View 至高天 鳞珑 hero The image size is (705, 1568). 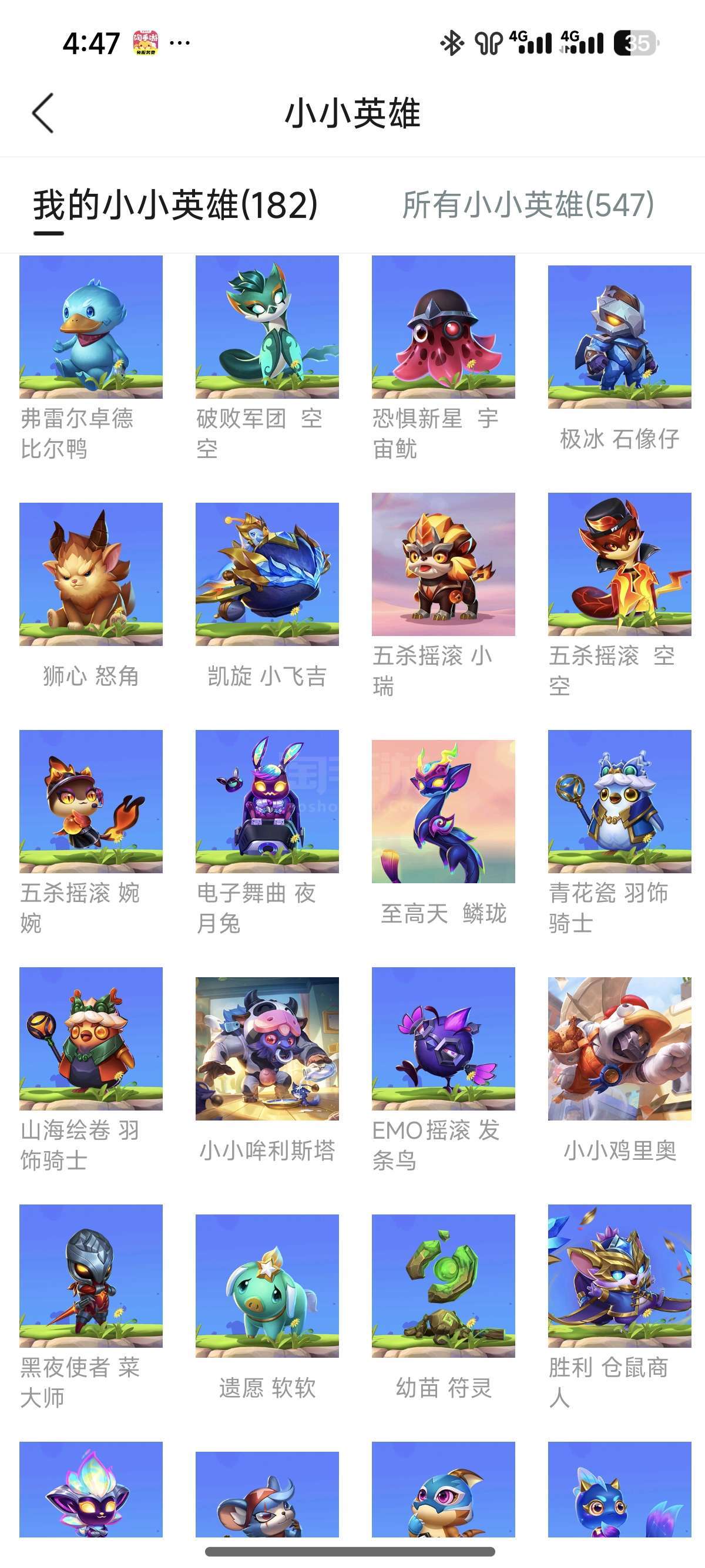[x=443, y=812]
